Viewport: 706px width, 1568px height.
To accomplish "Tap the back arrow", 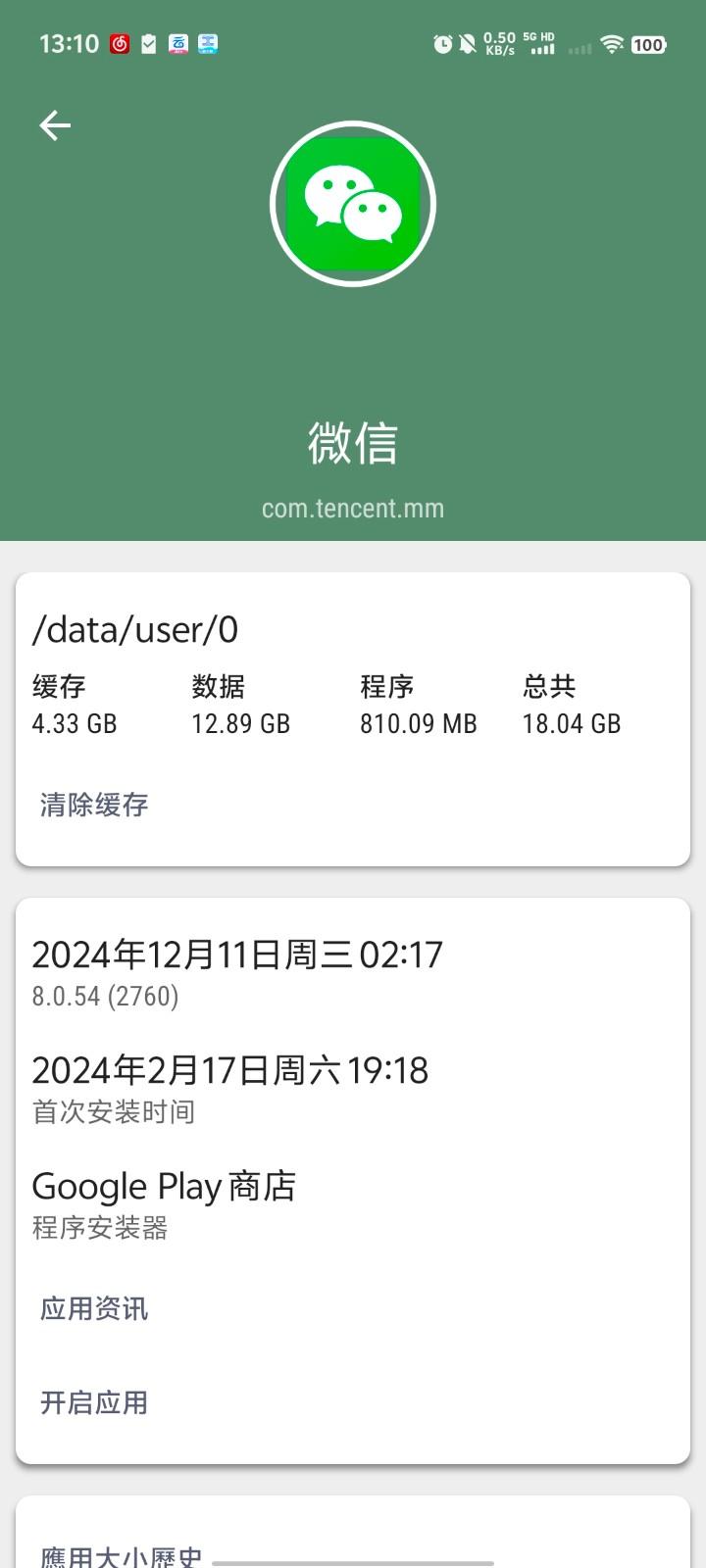I will [55, 125].
